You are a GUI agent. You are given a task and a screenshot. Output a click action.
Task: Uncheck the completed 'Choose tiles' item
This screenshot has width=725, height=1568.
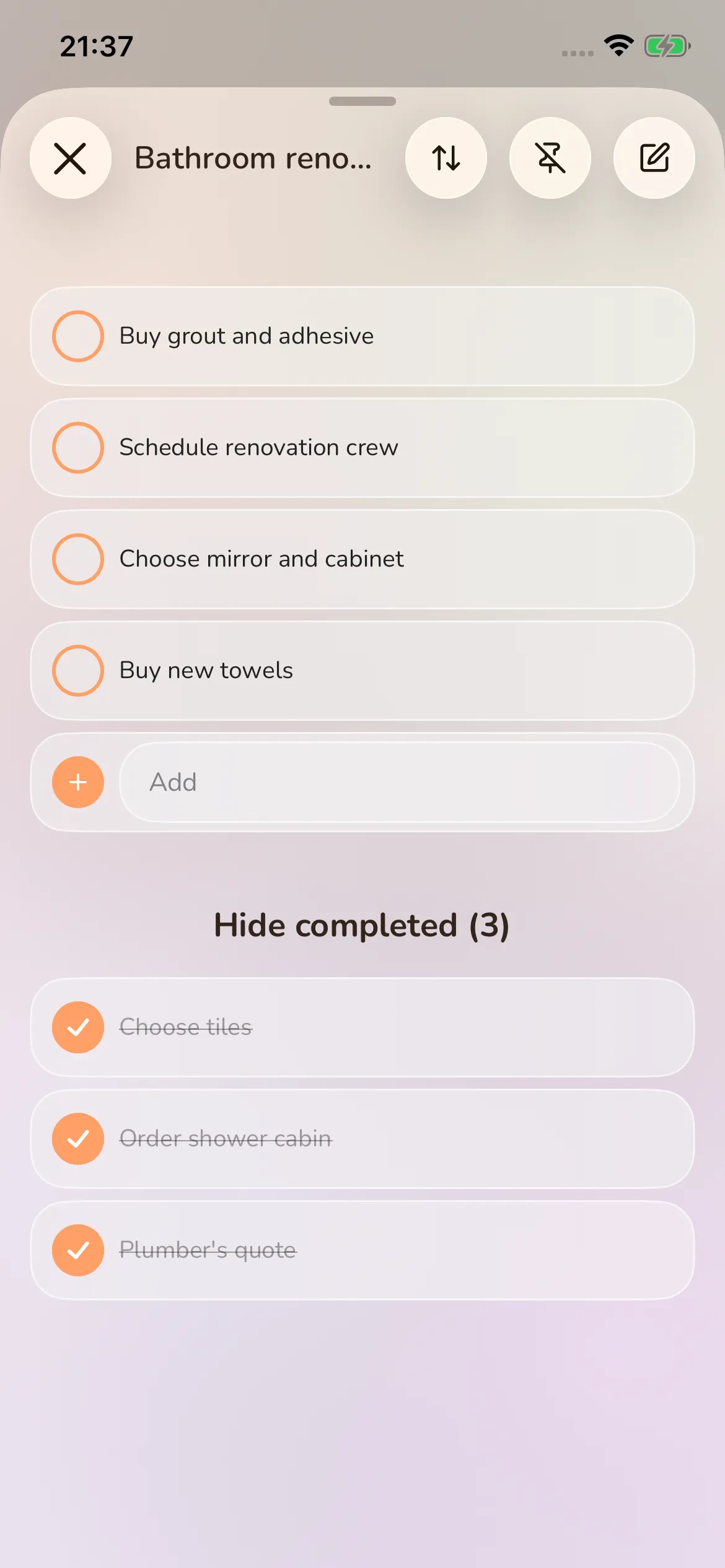coord(78,1027)
